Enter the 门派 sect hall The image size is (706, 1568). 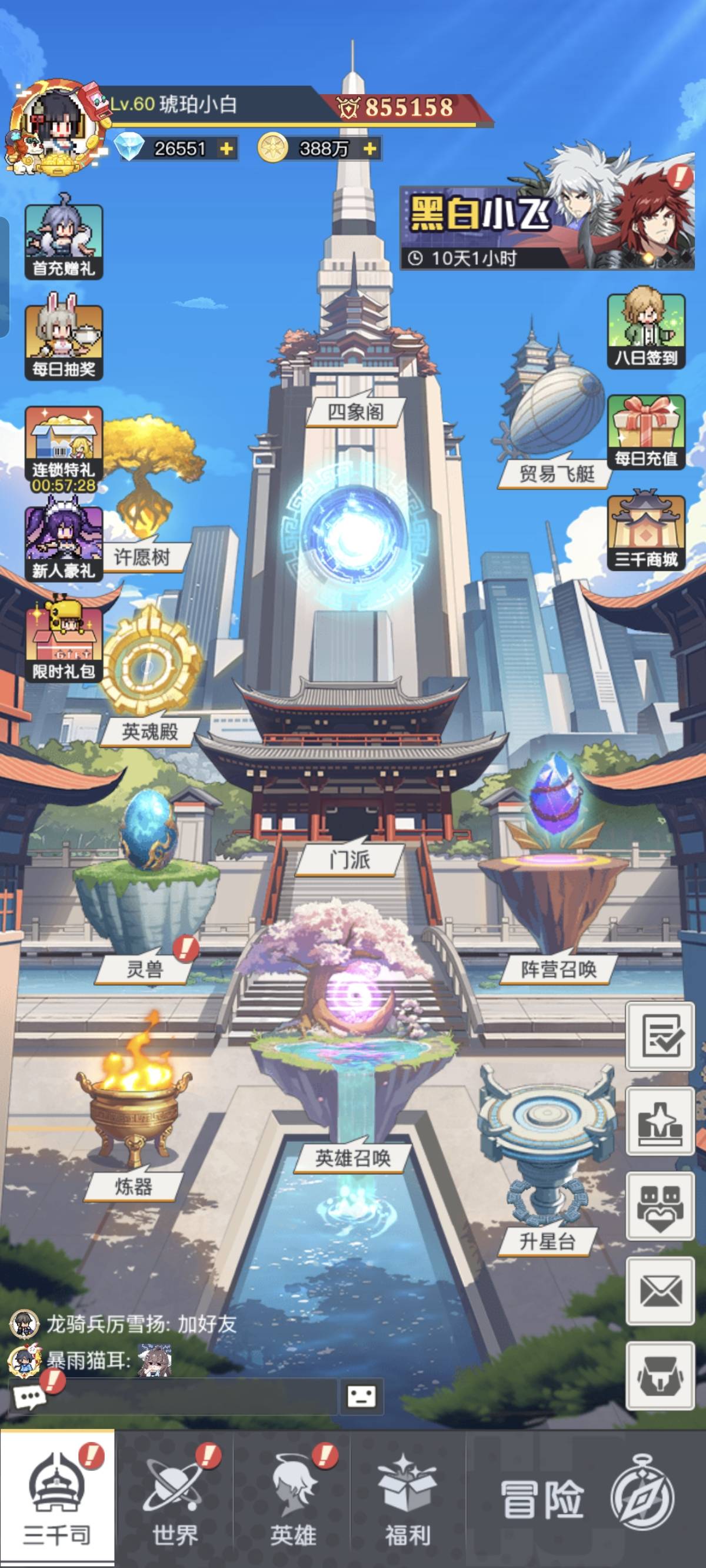(349, 860)
